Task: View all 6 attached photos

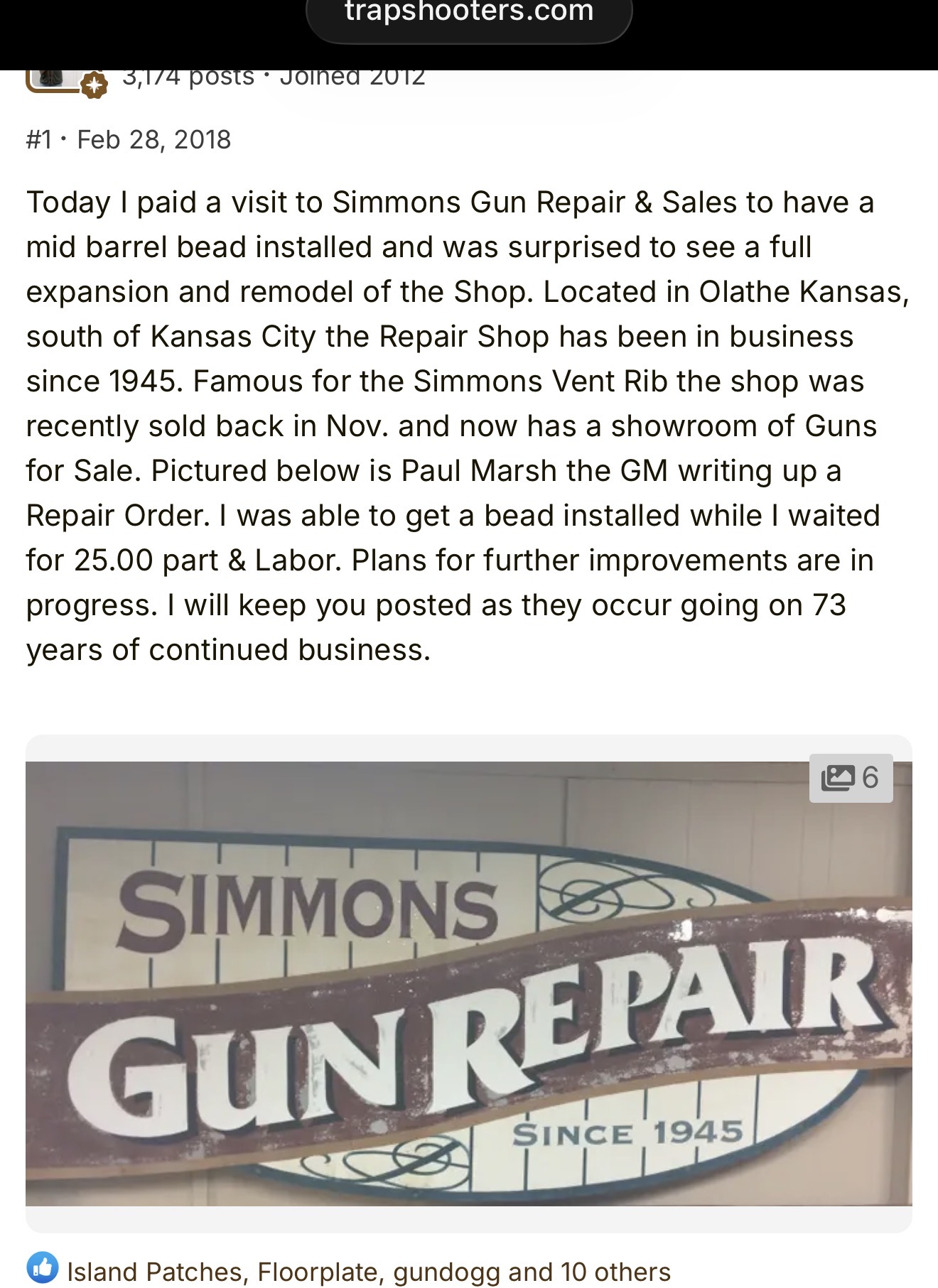Action: point(851,778)
